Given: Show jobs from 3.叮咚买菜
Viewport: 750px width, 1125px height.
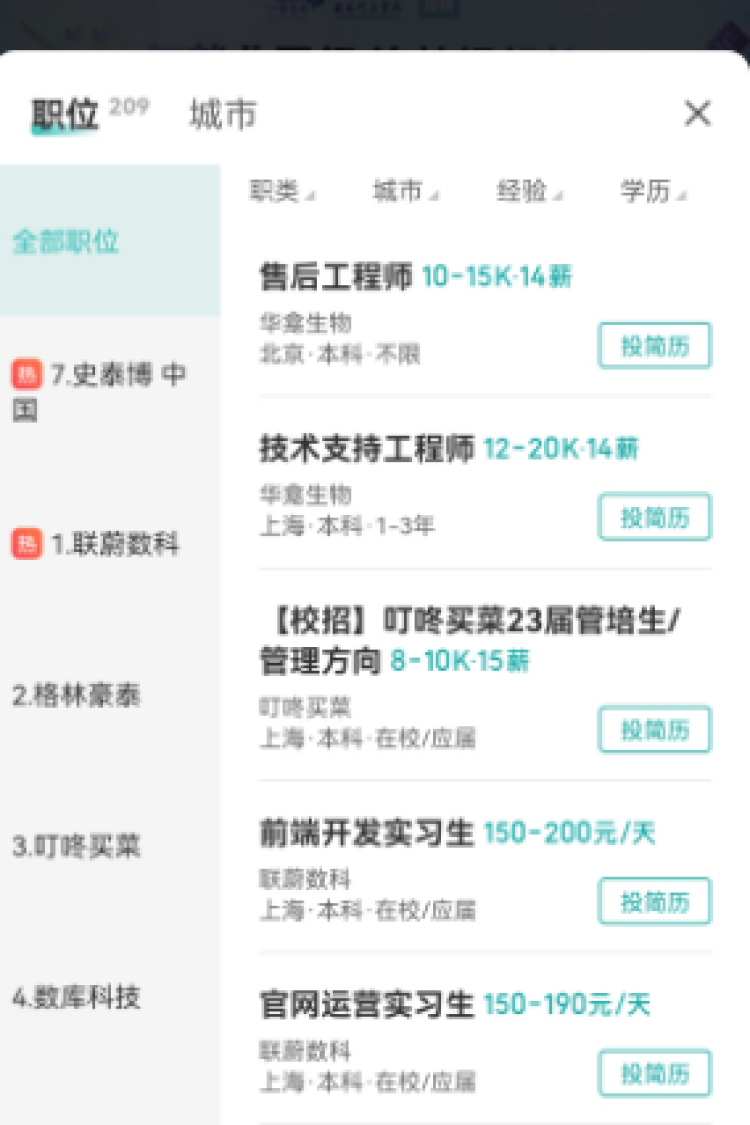Looking at the screenshot, I should pyautogui.click(x=76, y=847).
